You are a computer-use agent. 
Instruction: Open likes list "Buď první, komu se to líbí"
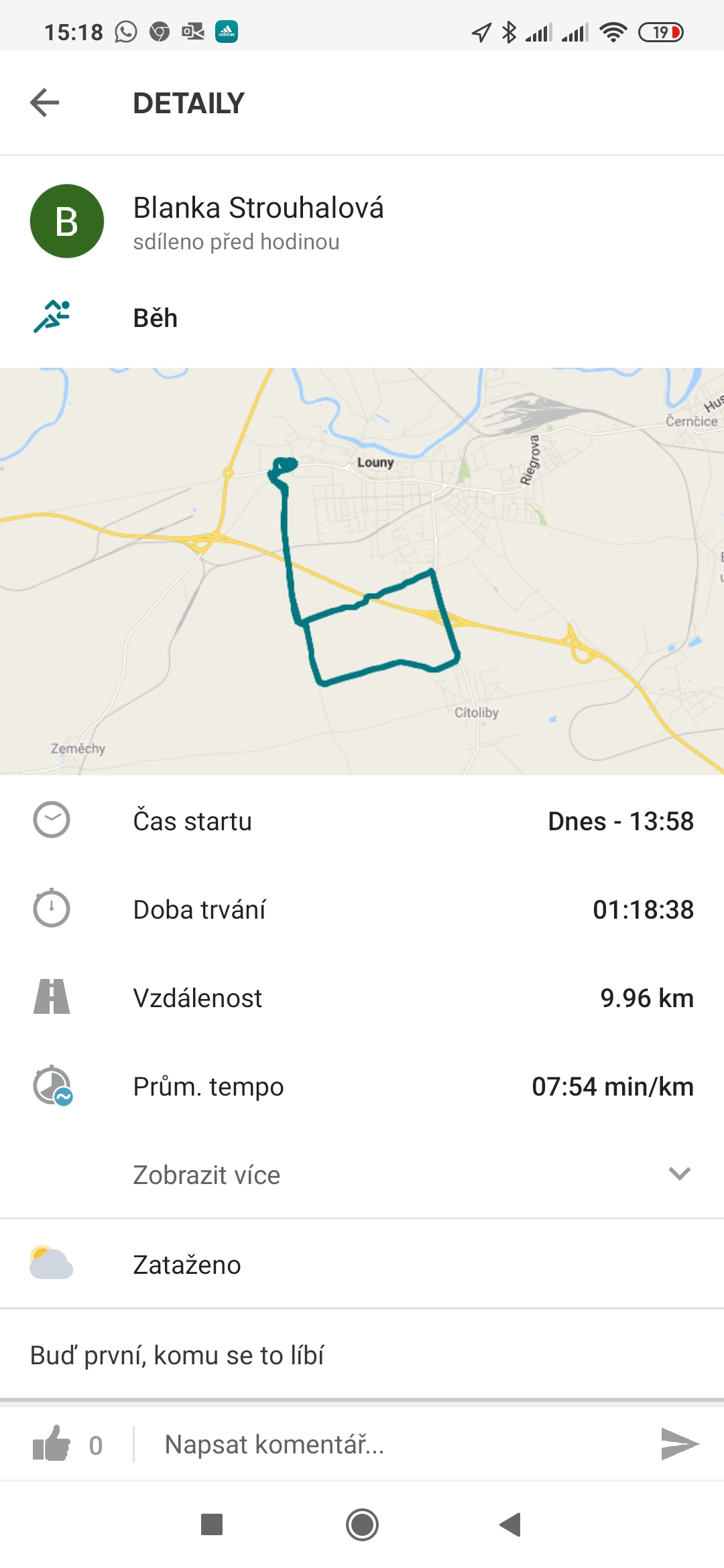coord(178,1355)
